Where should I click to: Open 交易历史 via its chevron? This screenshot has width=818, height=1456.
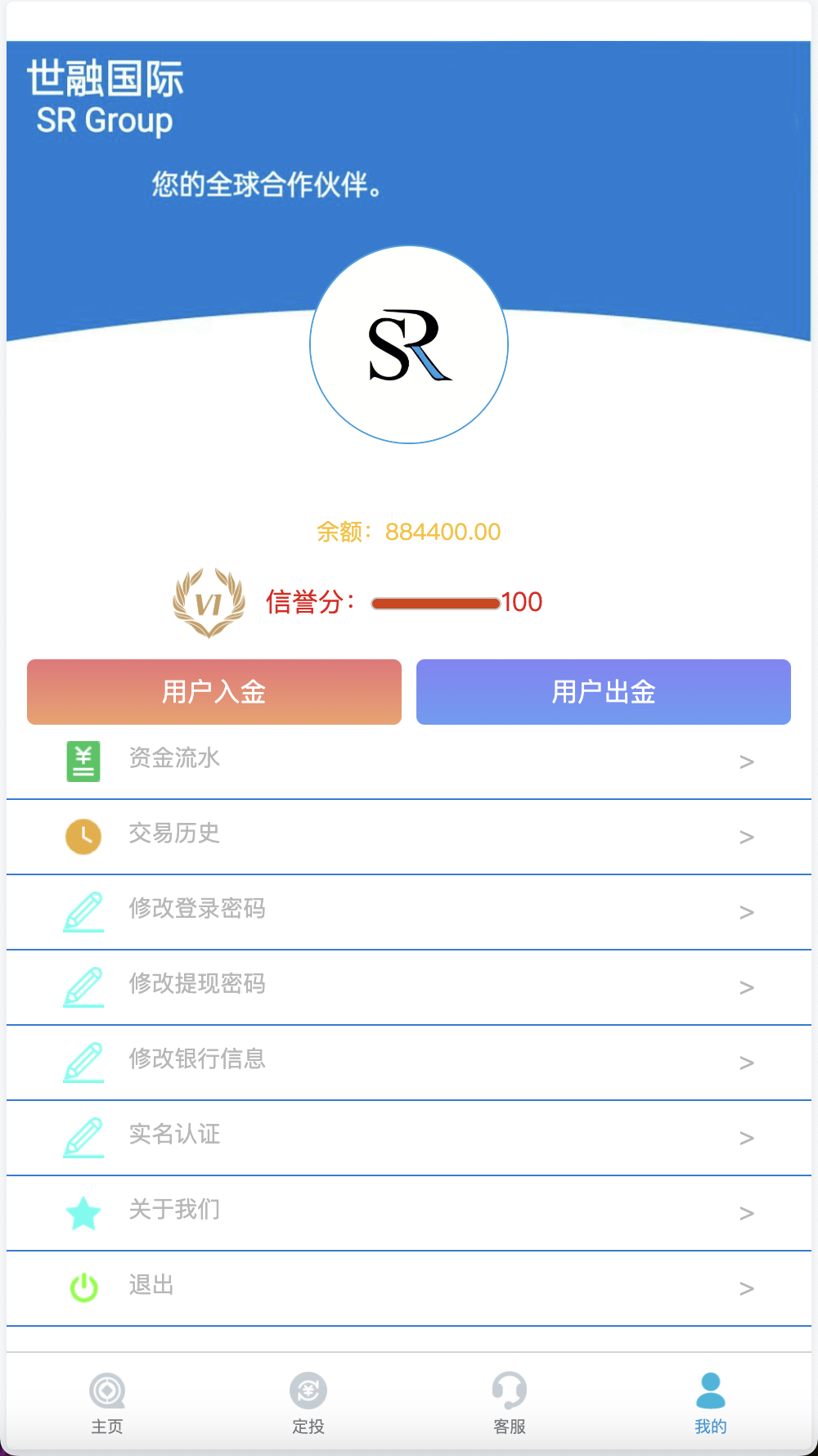pos(745,838)
